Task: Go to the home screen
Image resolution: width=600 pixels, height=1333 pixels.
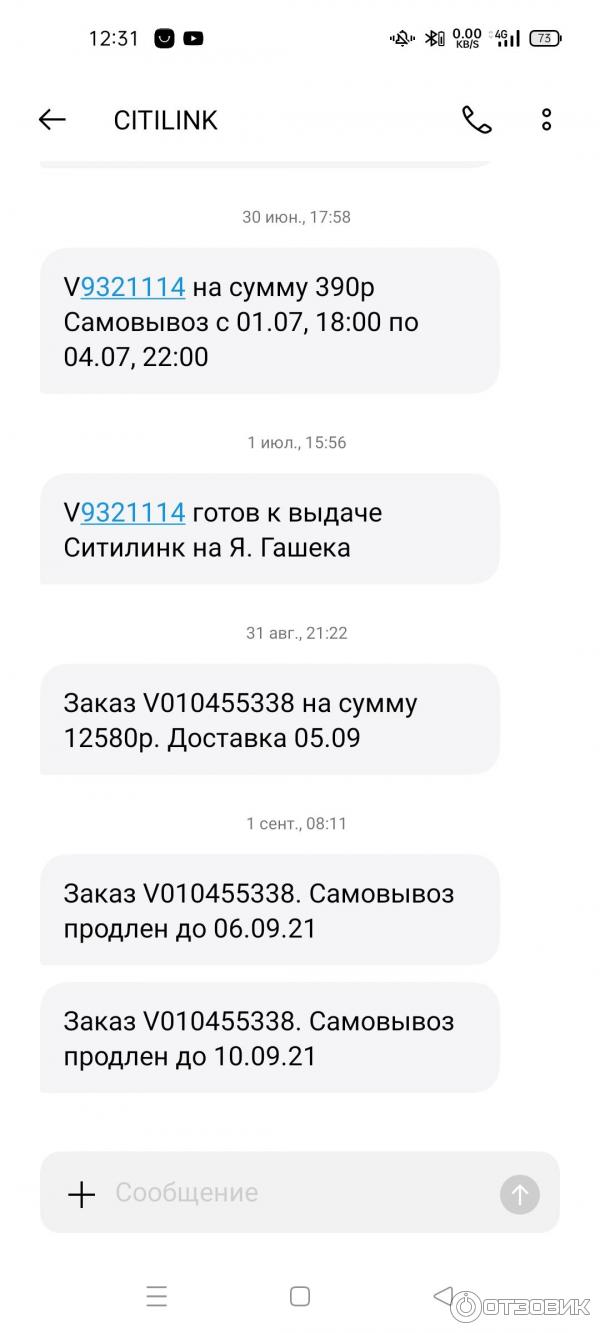Action: click(x=300, y=1297)
